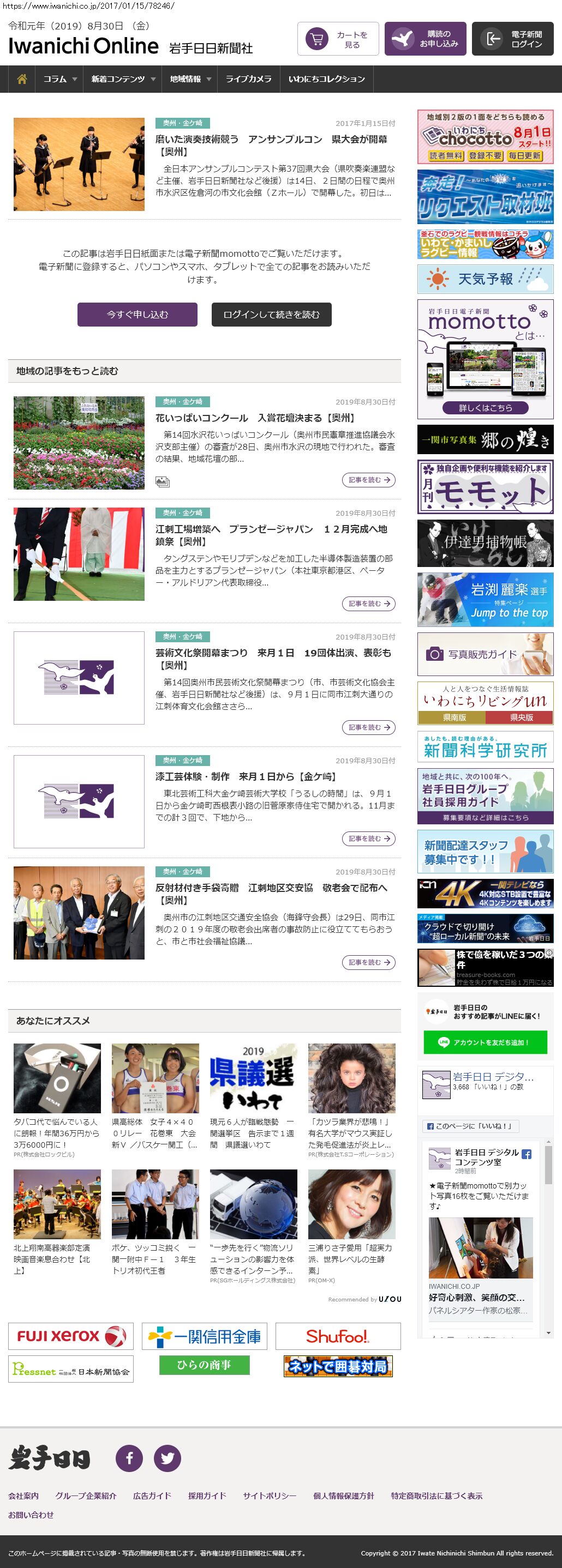This screenshot has height=1568, width=562.
Task: Expand the コラム menu
Action: [x=59, y=79]
